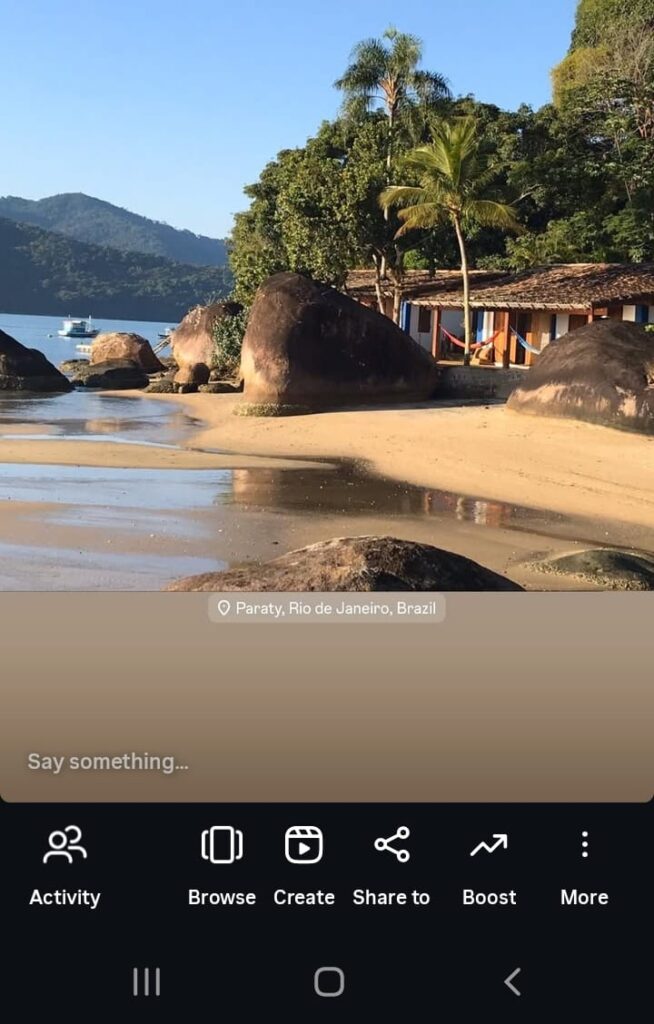Screen dimensions: 654x1024
Task: Create a reel from this story
Action: coord(304,865)
